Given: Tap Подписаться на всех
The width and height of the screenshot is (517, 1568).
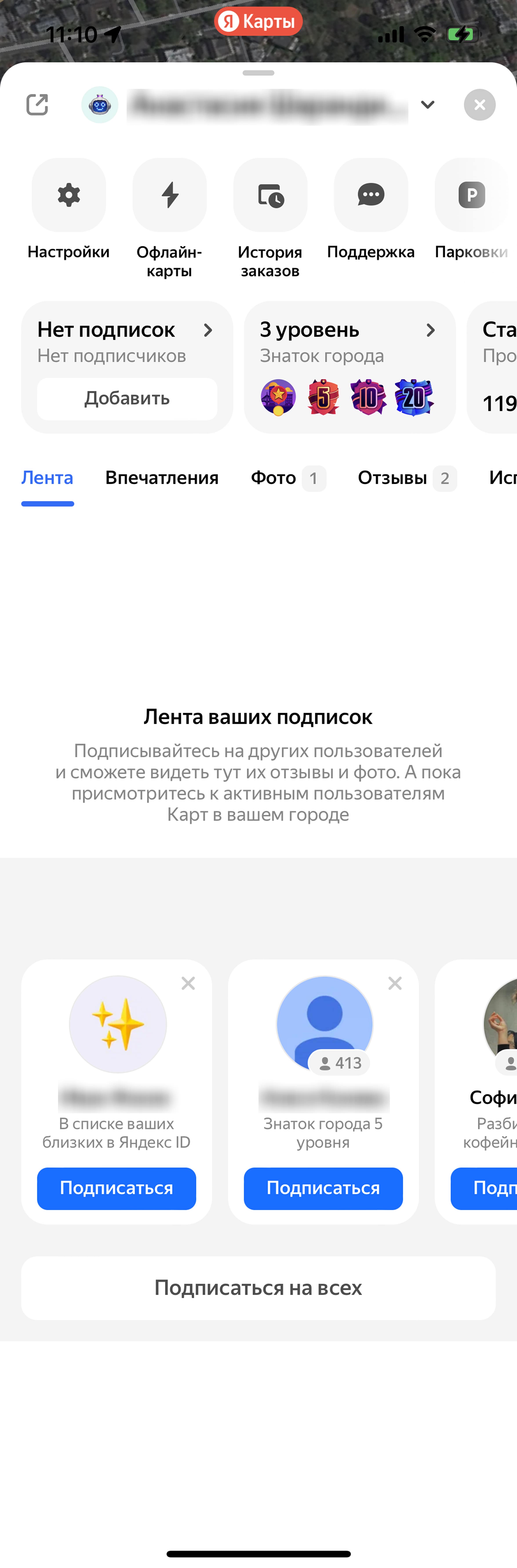Looking at the screenshot, I should point(258,1287).
